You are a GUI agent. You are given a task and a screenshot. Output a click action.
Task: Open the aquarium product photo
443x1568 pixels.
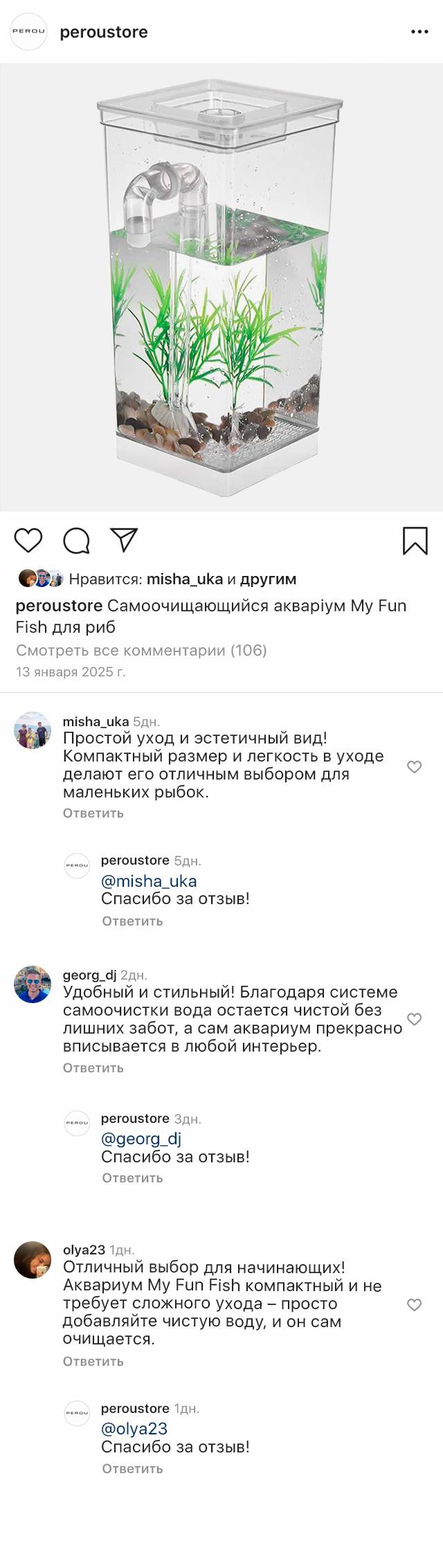(221, 287)
